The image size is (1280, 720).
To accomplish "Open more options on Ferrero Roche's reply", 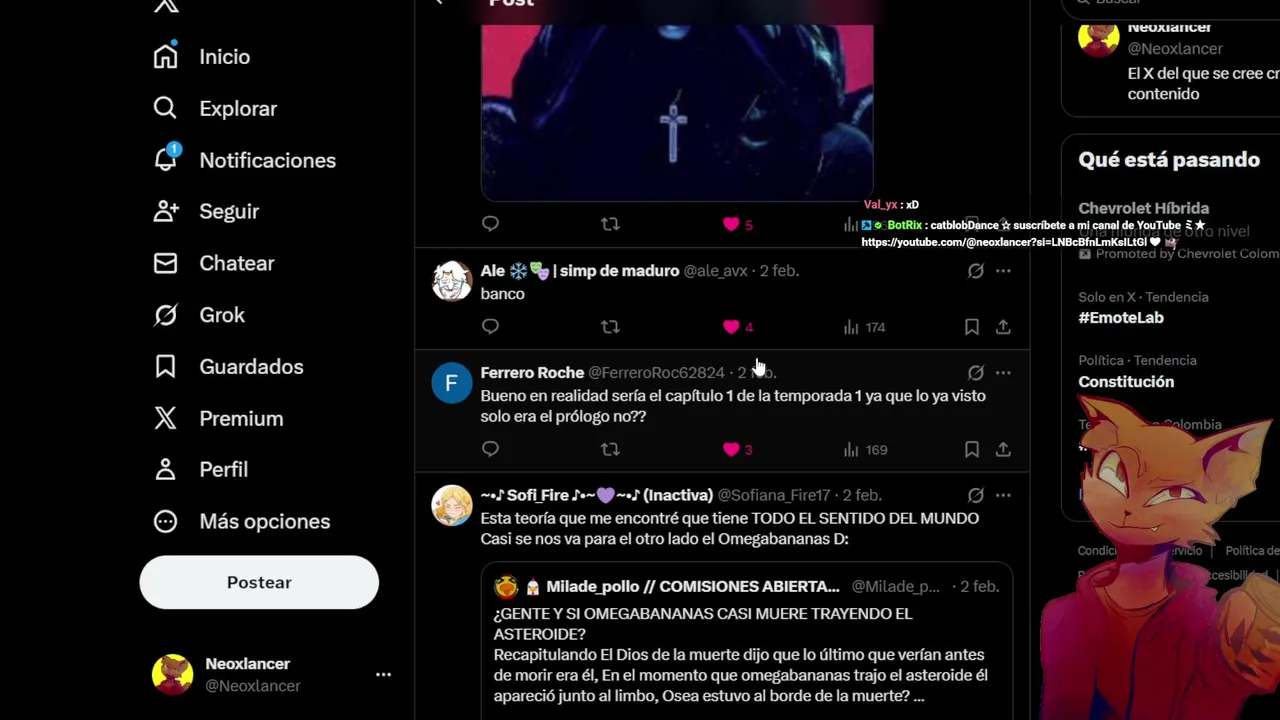I will (1003, 373).
